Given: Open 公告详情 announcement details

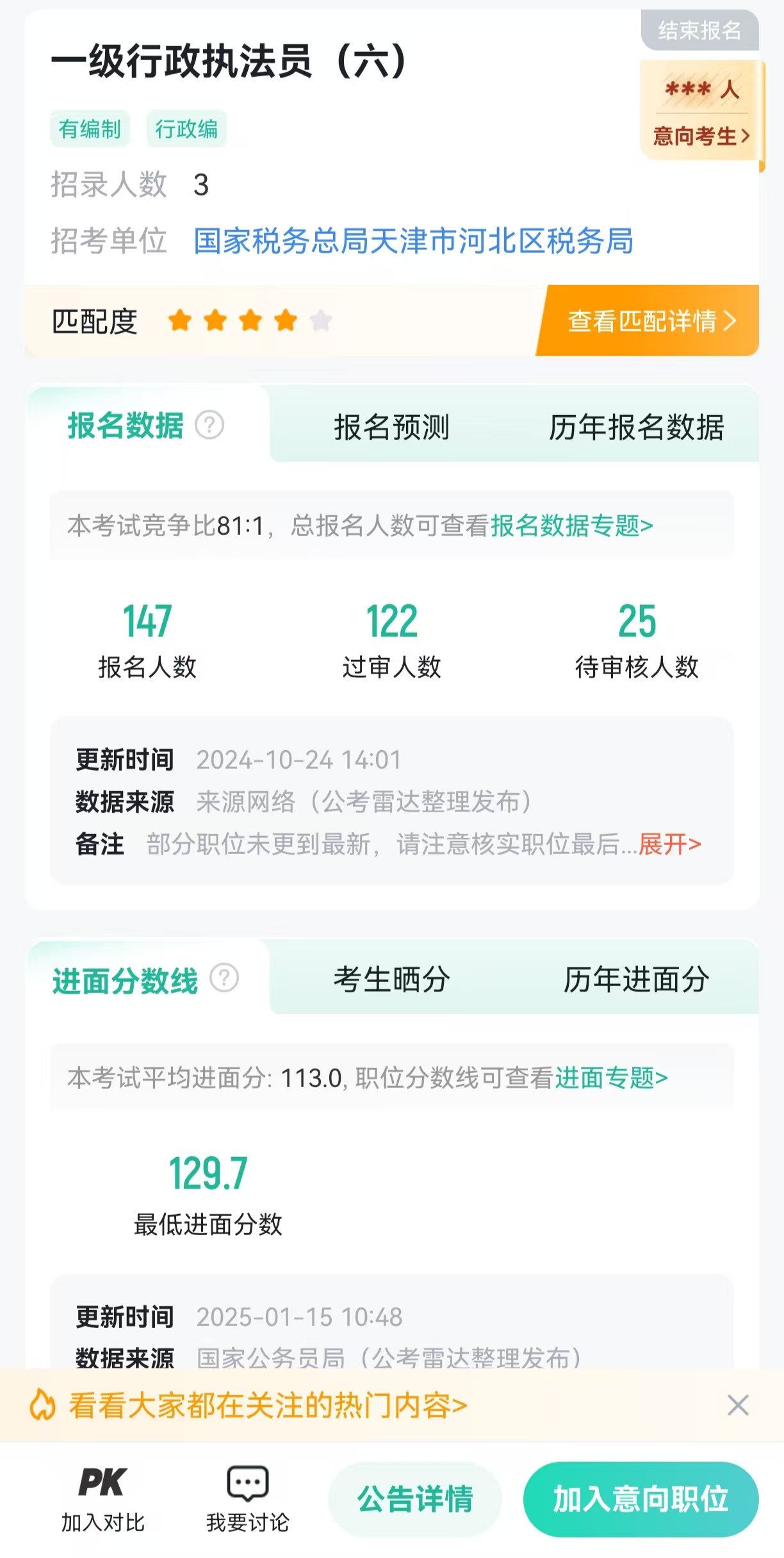Looking at the screenshot, I should [415, 1499].
